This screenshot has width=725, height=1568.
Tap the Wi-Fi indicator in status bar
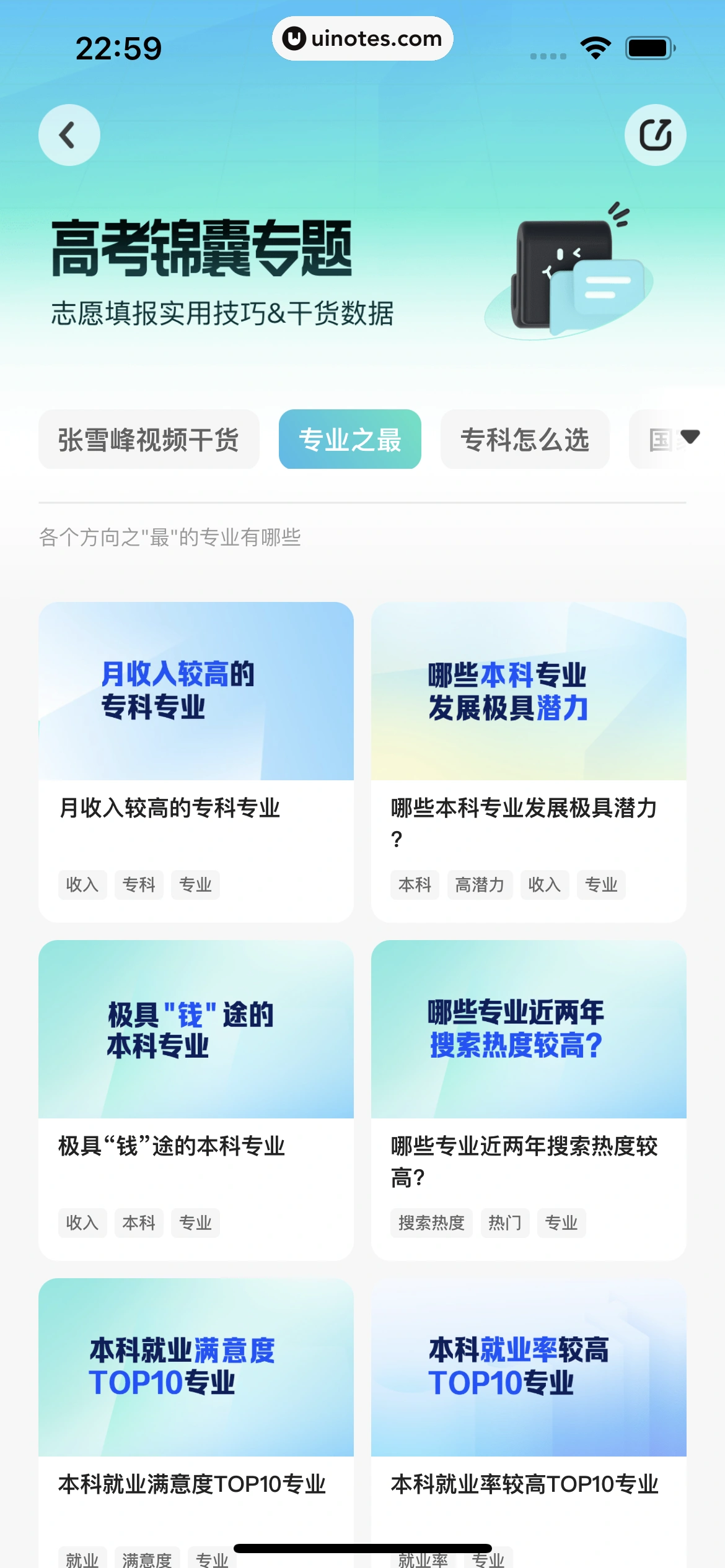[x=594, y=46]
